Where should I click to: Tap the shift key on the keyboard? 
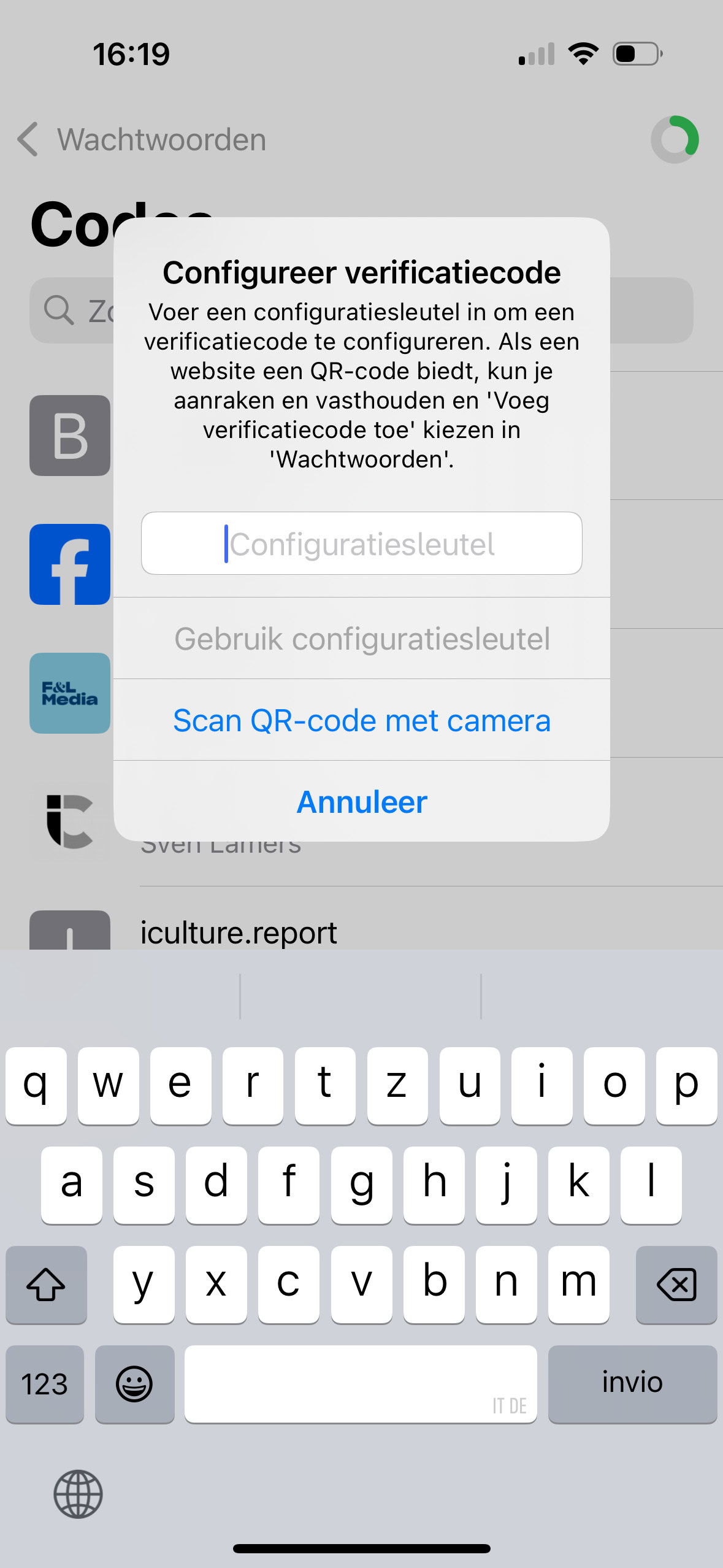46,1284
